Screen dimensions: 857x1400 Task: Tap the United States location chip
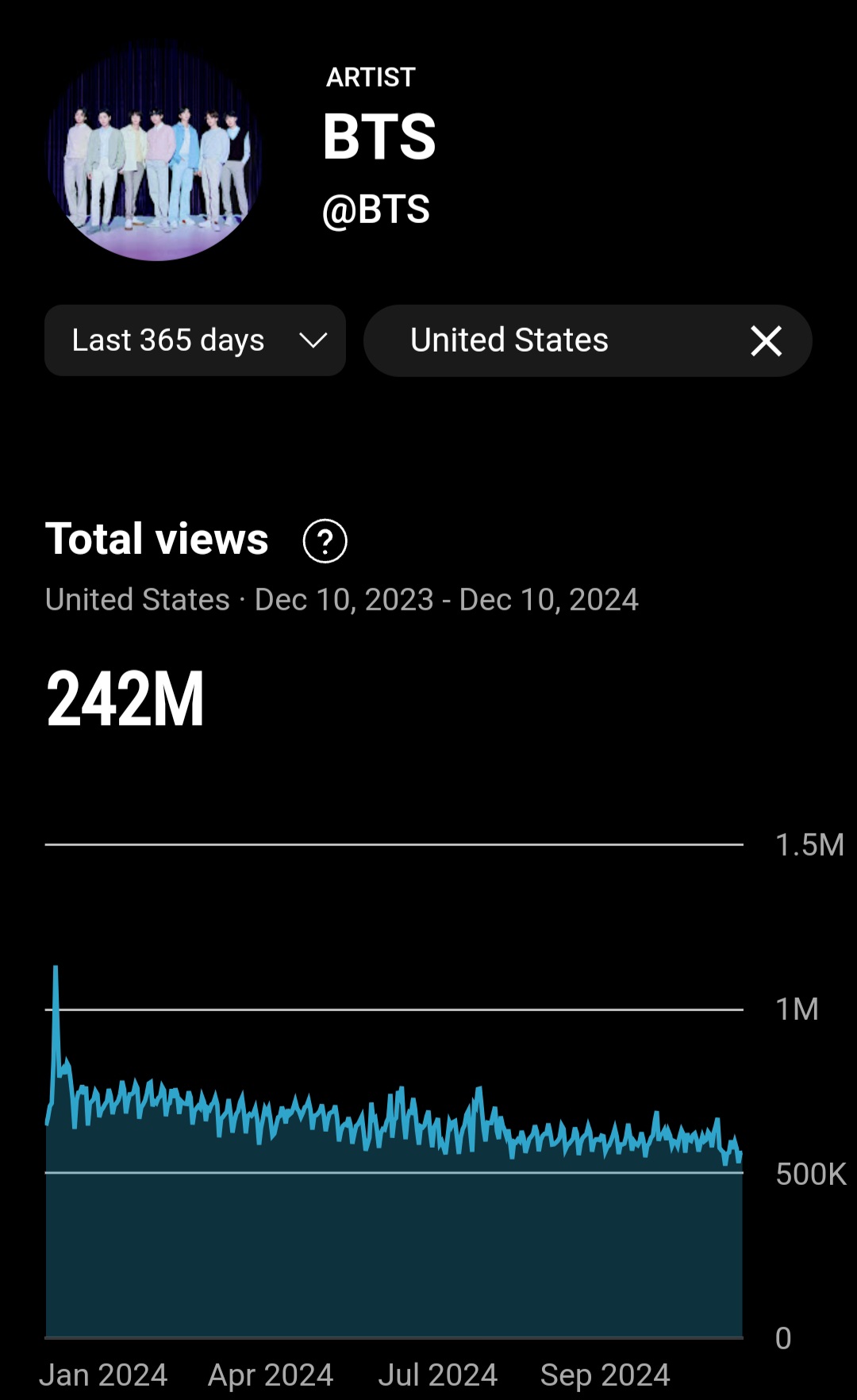(x=587, y=340)
